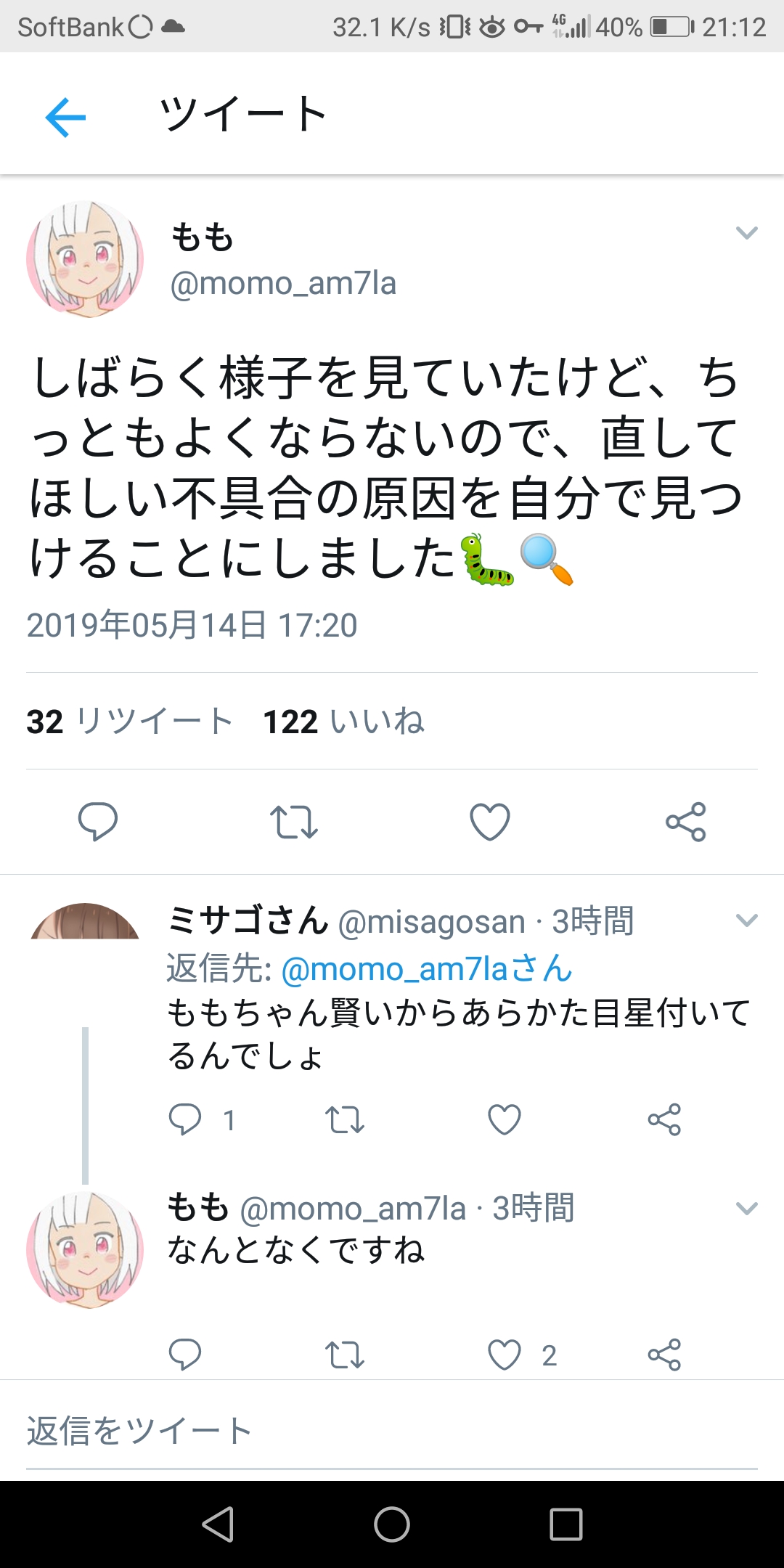Open the @momo_am7la mention link in ミサゴさん's reply

[x=427, y=968]
